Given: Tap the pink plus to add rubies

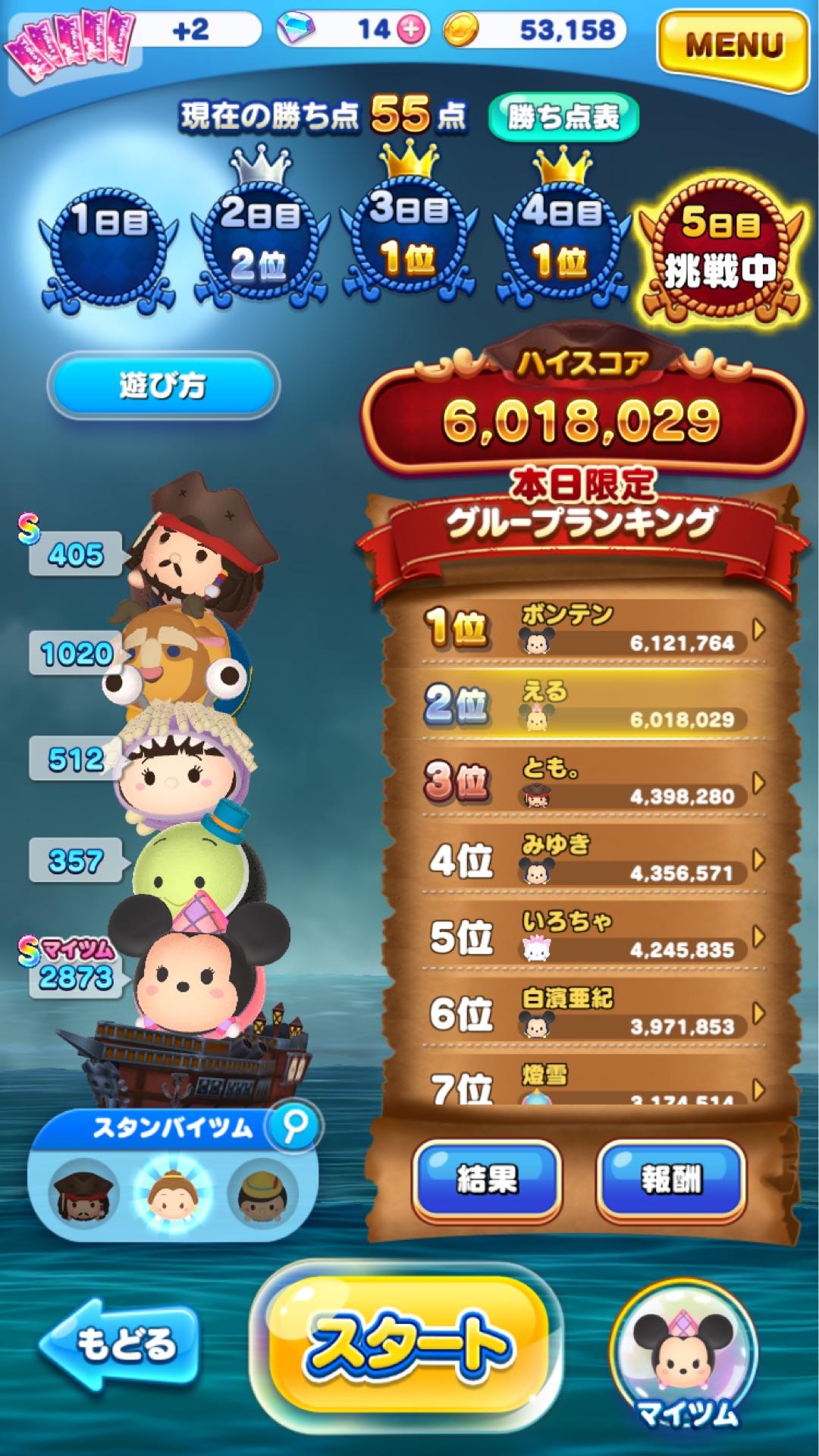Looking at the screenshot, I should [x=412, y=30].
